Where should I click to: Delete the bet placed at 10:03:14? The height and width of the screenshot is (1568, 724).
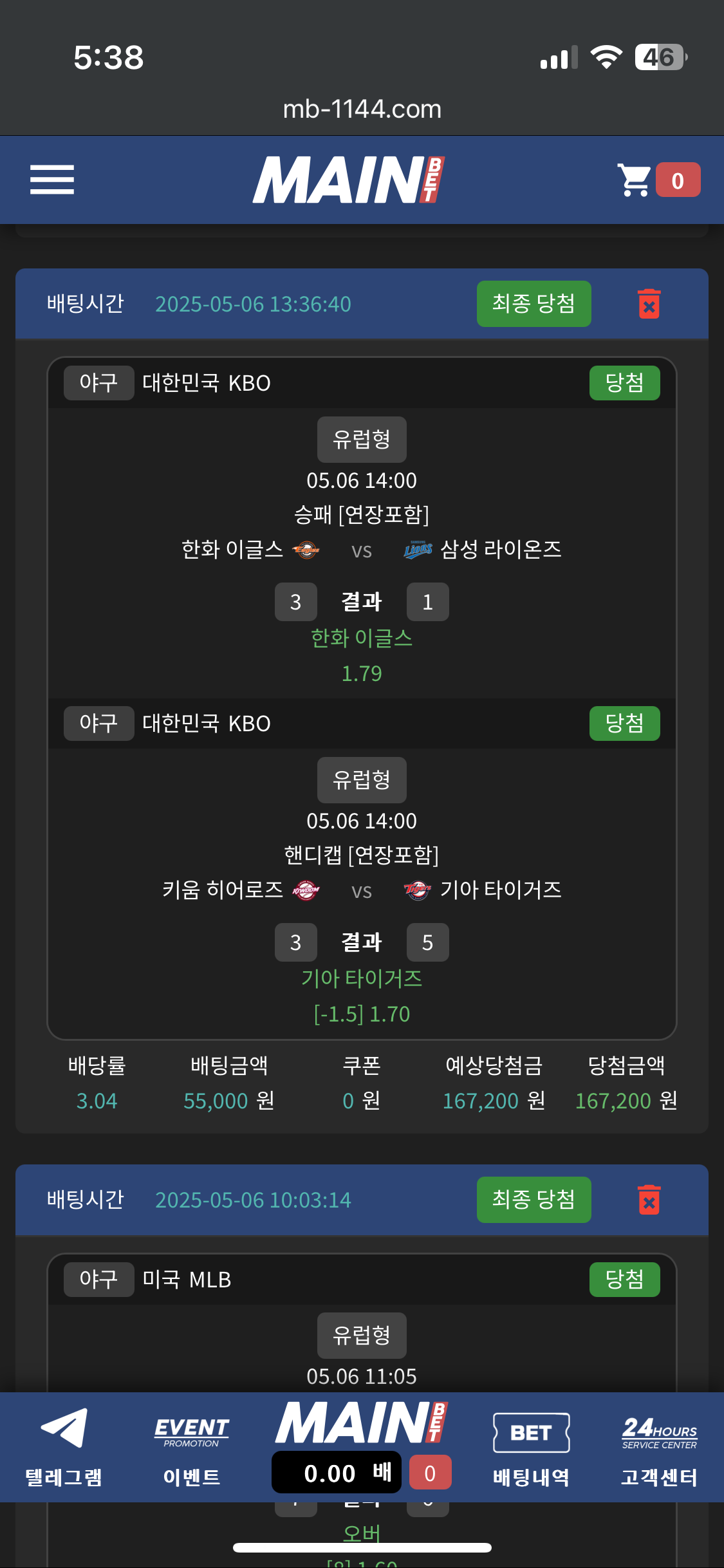tap(649, 1200)
